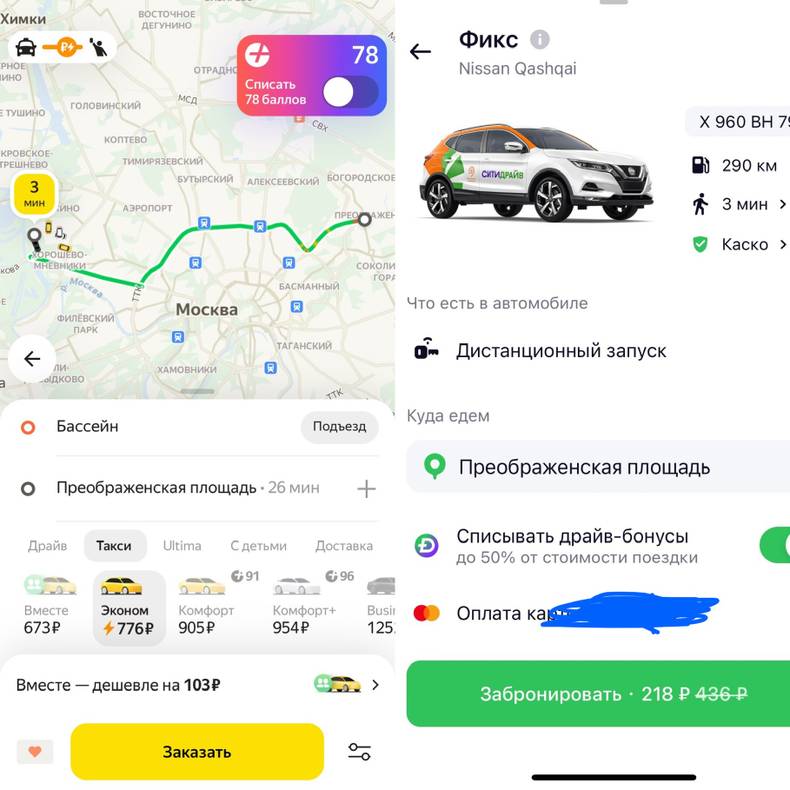Image resolution: width=790 pixels, height=790 pixels.
Task: Open the С детьми tab
Action: tap(258, 546)
